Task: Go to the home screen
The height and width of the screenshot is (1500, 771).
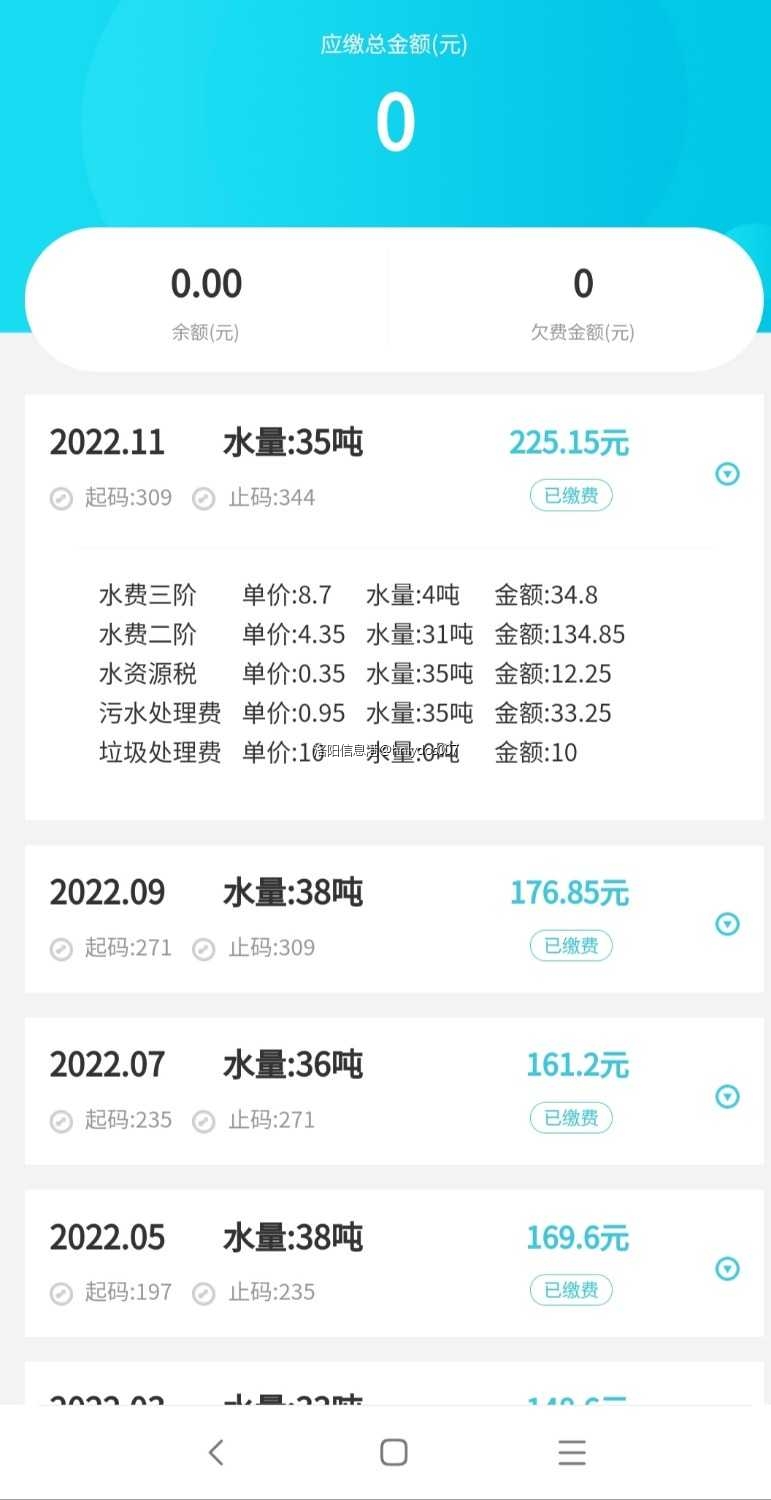Action: click(x=394, y=1452)
